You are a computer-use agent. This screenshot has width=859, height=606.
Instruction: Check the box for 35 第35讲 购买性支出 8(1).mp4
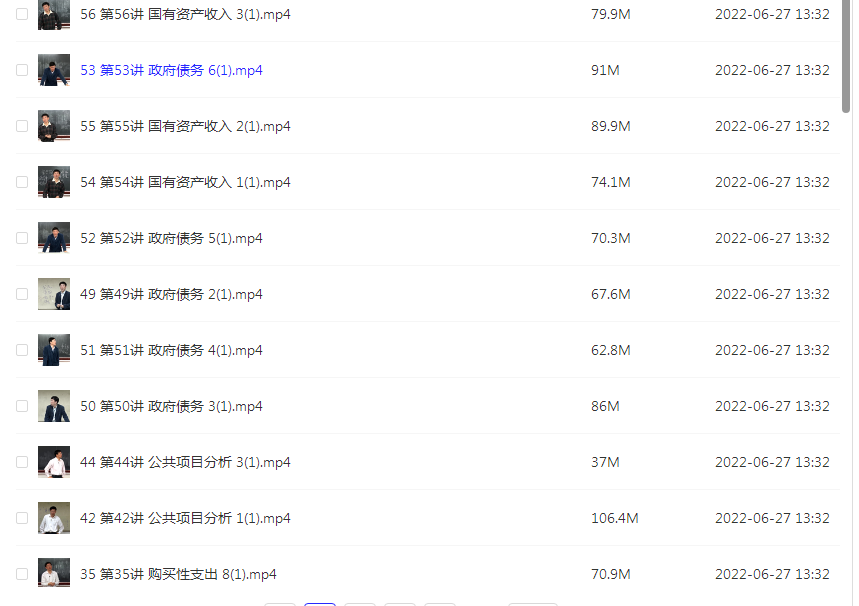point(22,574)
